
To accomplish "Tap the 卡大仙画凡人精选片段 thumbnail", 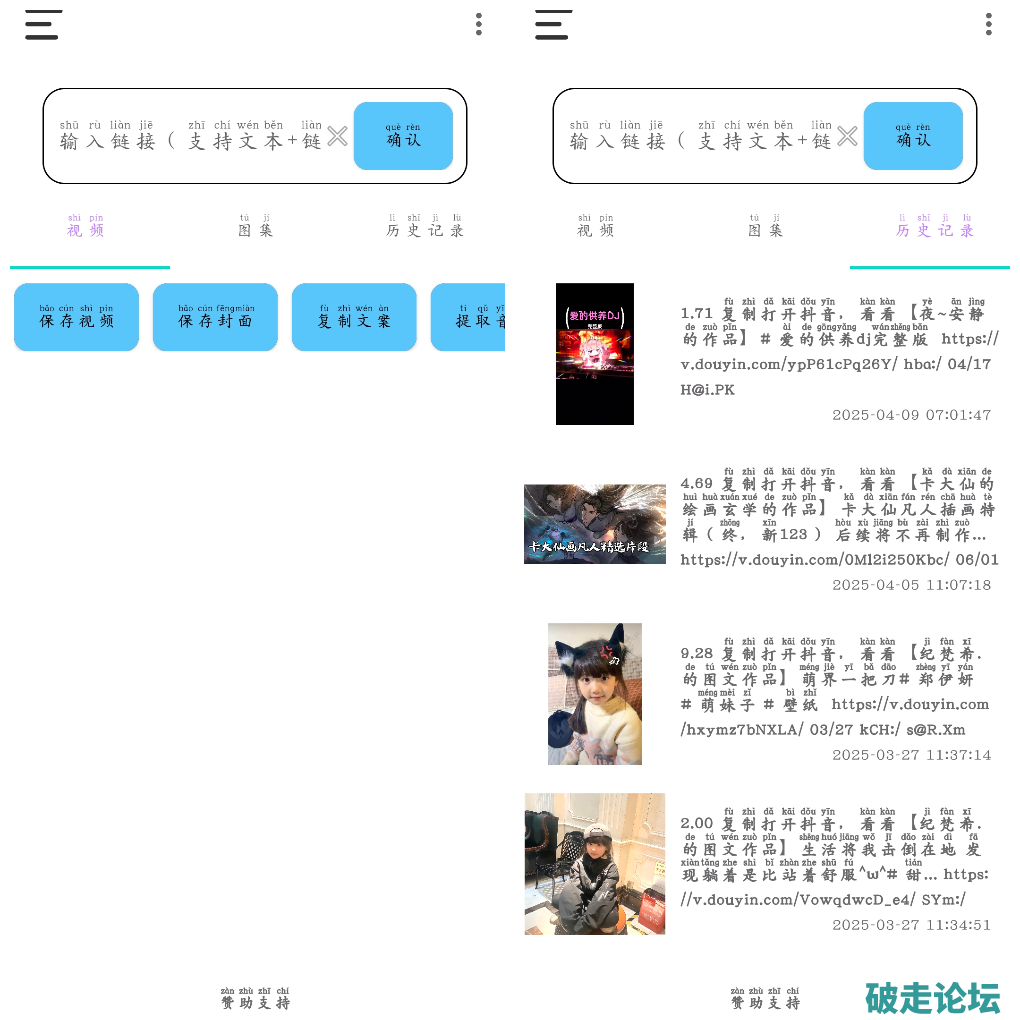I will [x=595, y=524].
